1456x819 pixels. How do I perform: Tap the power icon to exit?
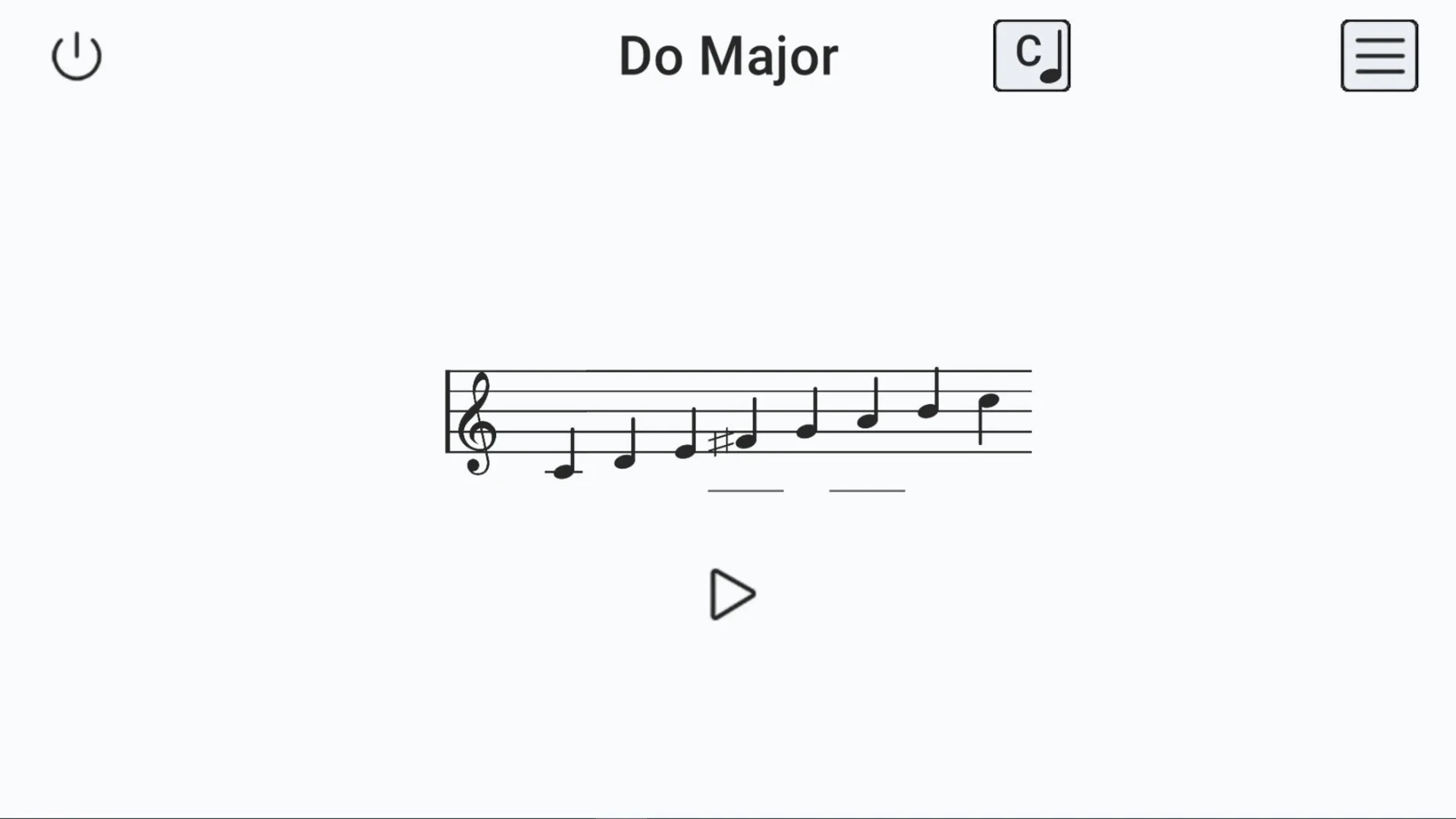77,57
